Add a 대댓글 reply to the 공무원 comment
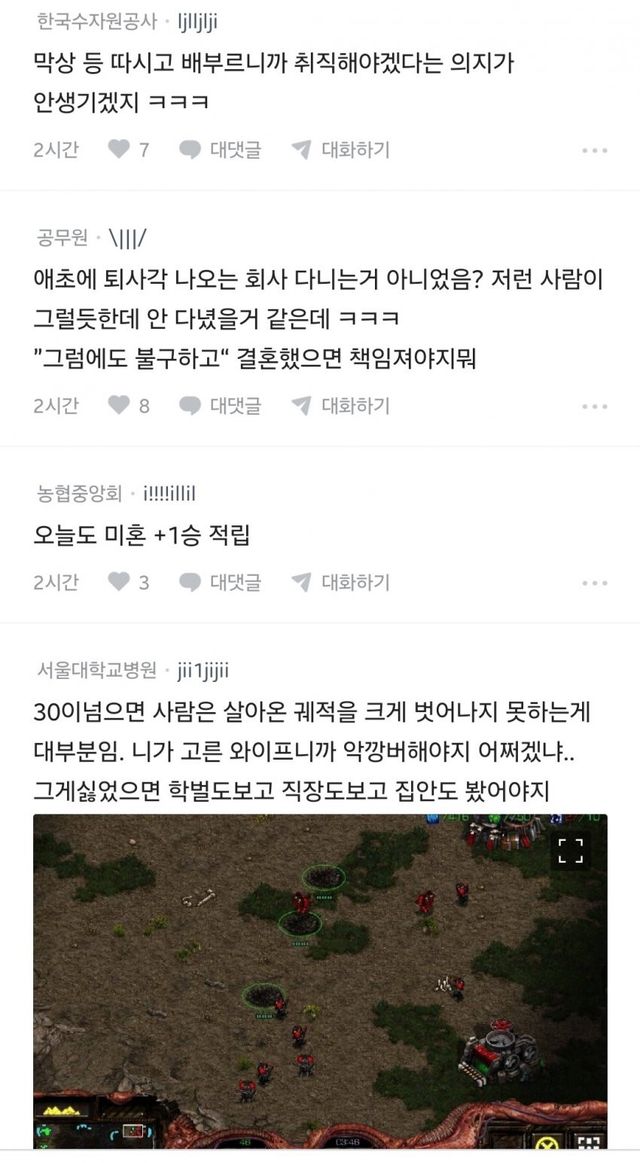Viewport: 640px width, 1163px height. pyautogui.click(x=220, y=406)
